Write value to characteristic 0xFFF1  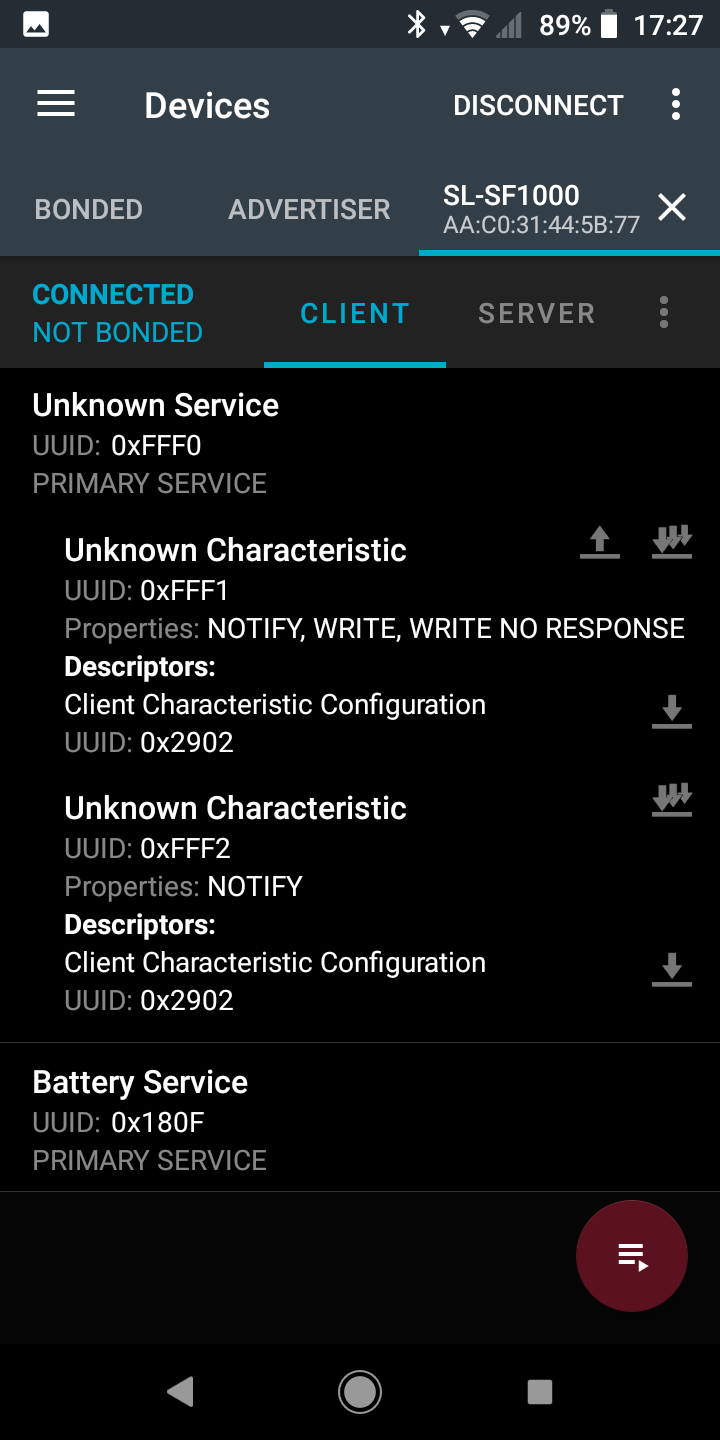(600, 542)
